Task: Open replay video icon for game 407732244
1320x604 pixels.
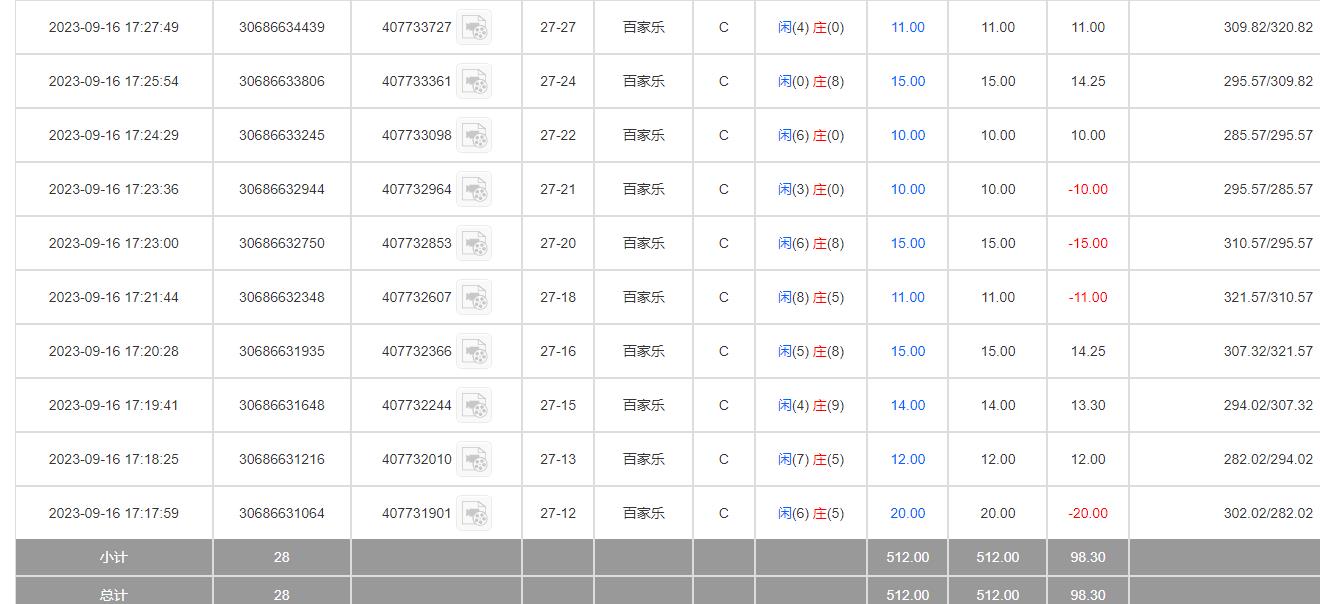Action: pos(474,406)
